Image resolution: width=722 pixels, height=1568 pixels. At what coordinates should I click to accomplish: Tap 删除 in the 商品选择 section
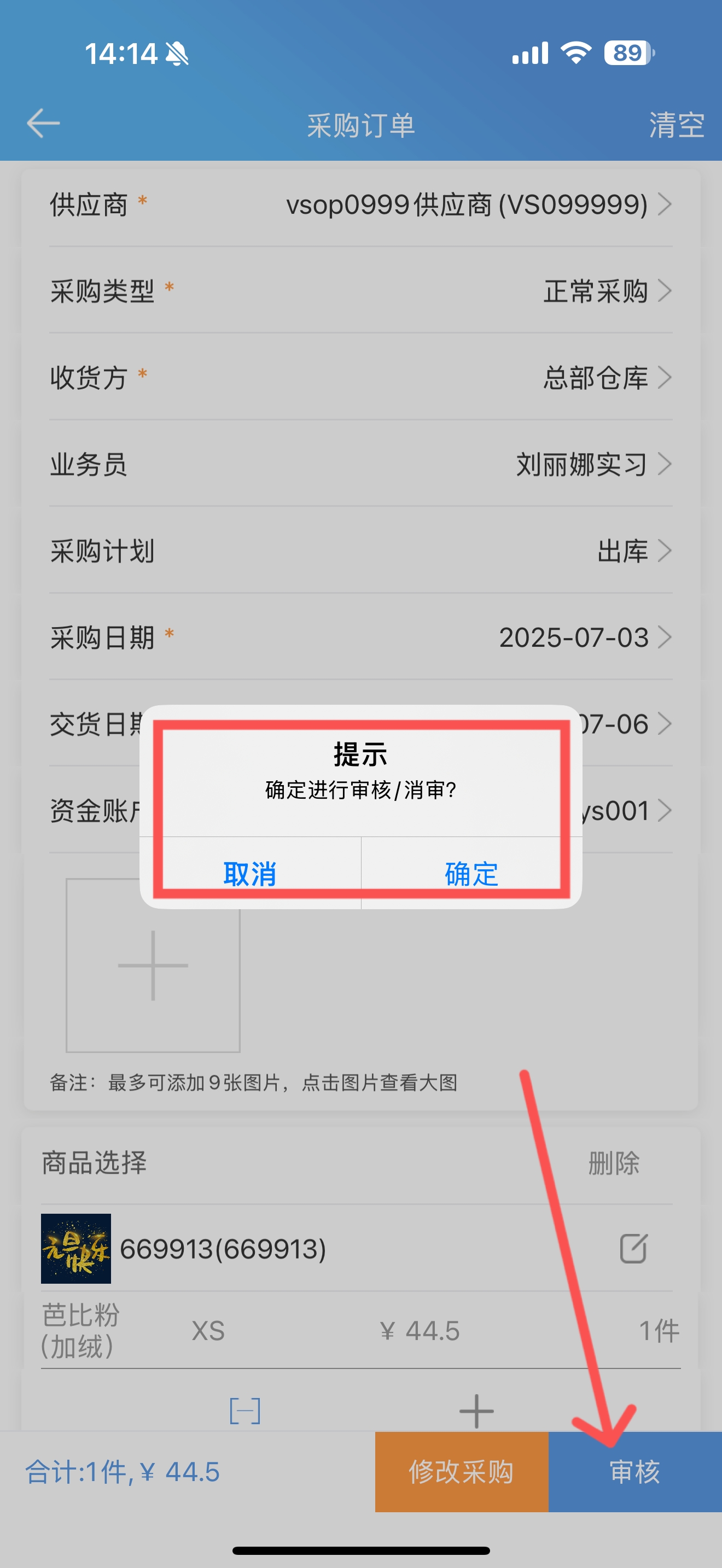click(x=614, y=1163)
